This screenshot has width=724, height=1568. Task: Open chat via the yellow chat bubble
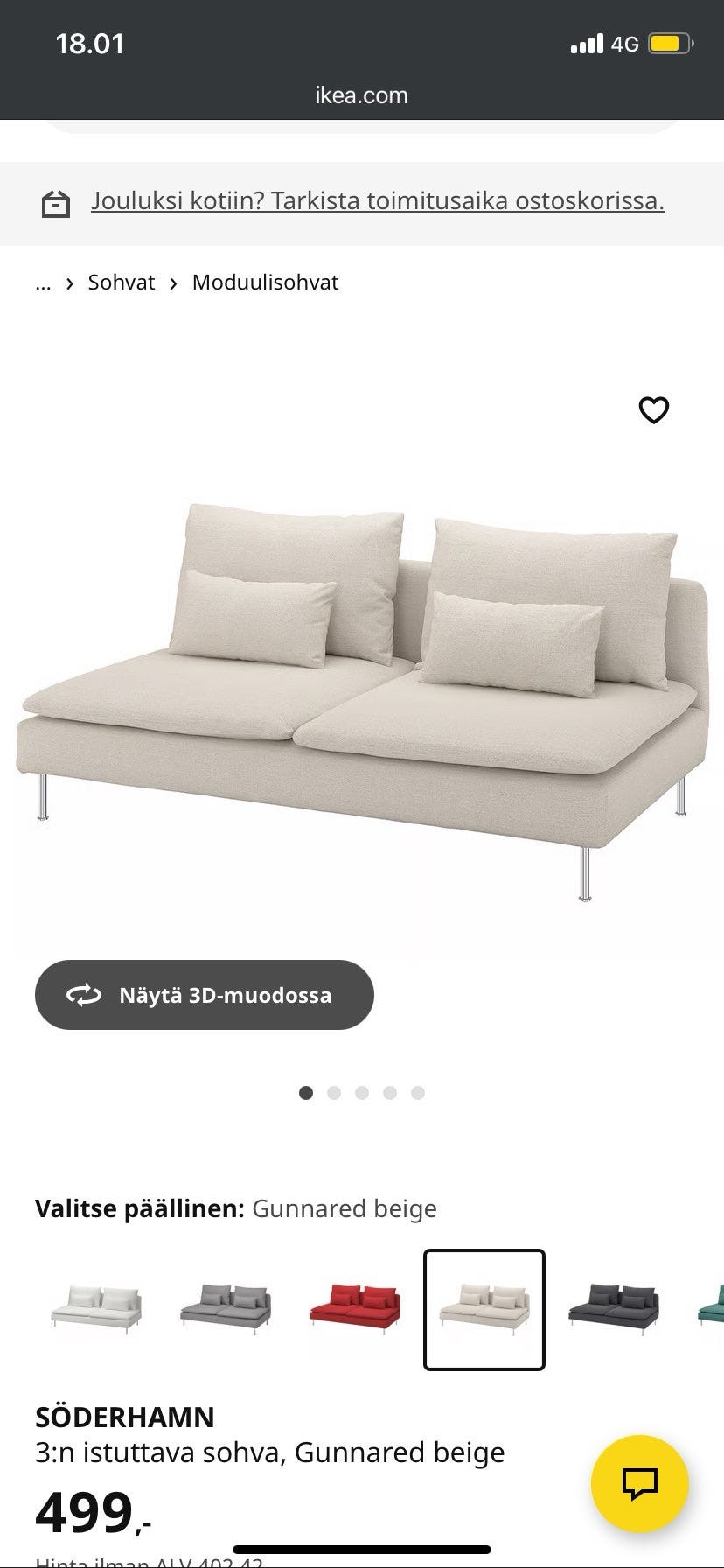(640, 1485)
